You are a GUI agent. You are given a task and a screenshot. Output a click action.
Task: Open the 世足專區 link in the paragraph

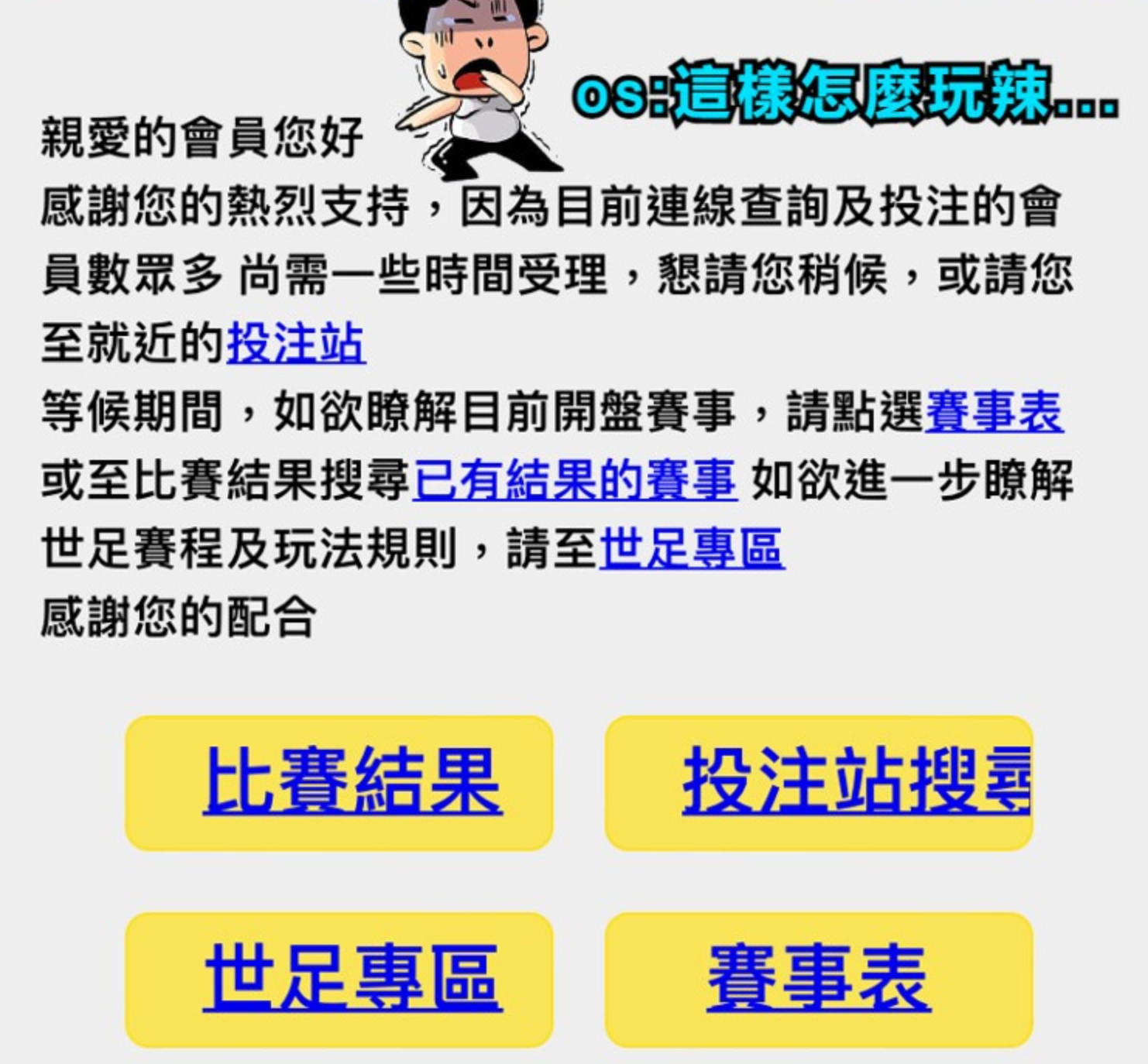692,549
